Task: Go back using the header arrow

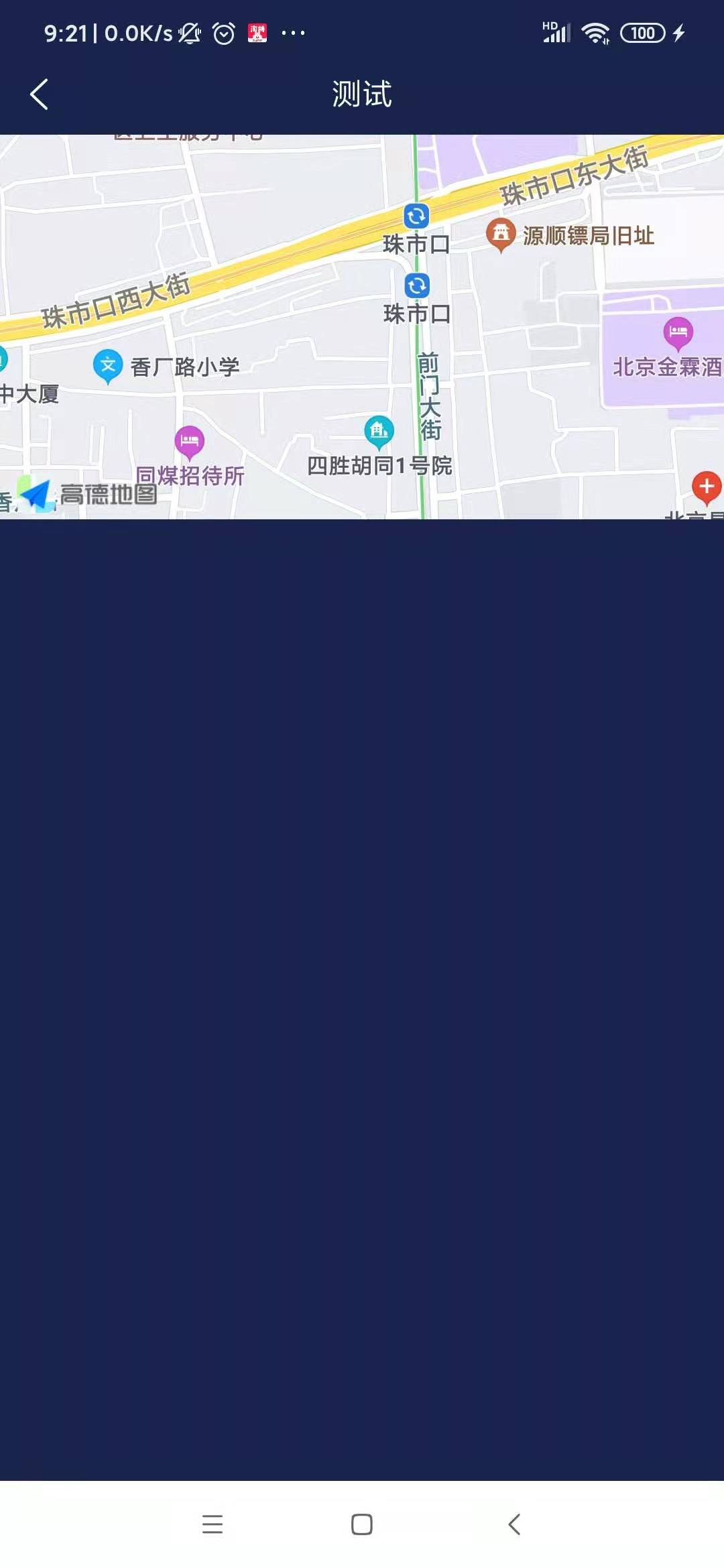Action: [39, 94]
